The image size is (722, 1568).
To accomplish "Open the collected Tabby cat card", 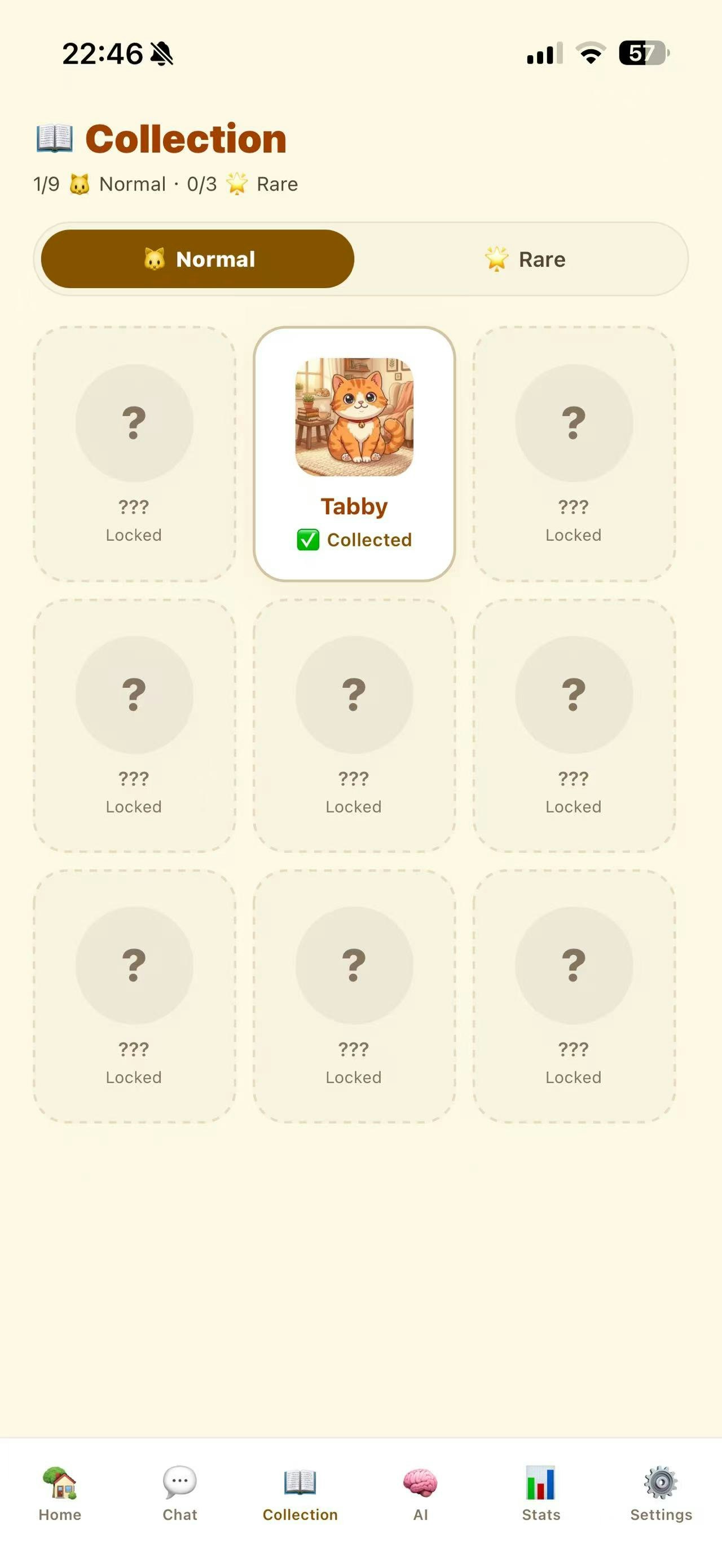I will point(354,453).
